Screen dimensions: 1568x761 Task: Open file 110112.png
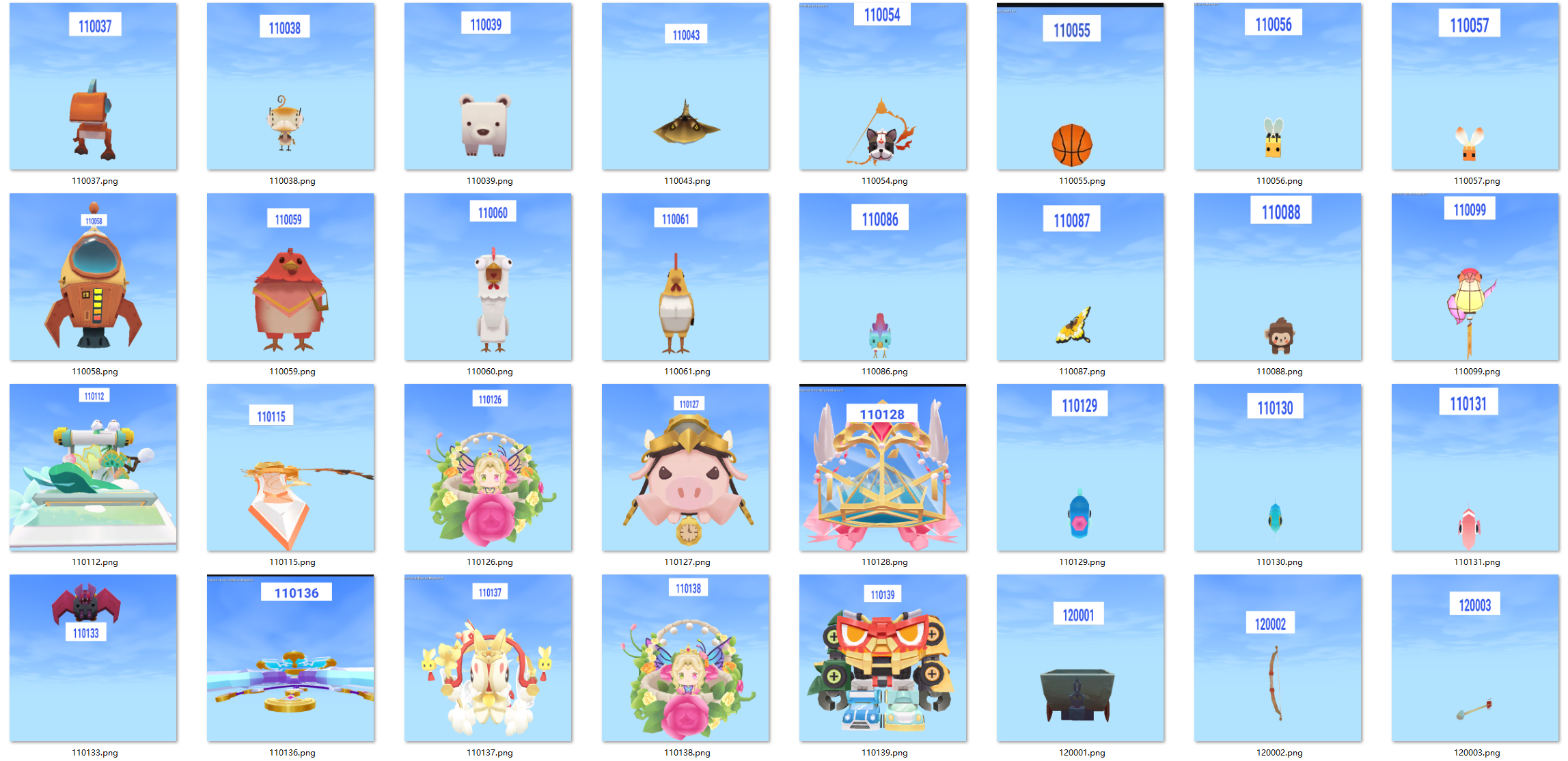point(93,468)
